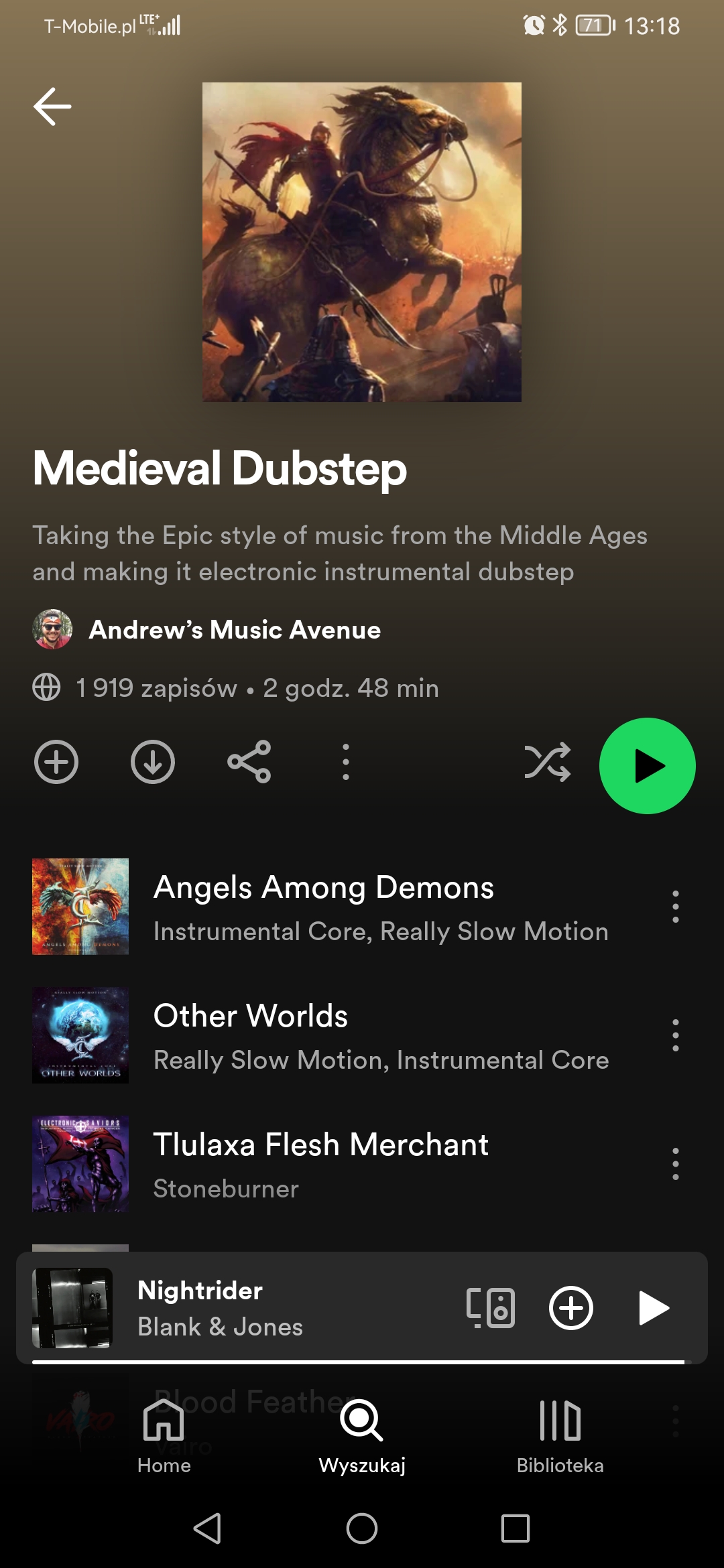The width and height of the screenshot is (724, 1568).
Task: Open options for Angels Among Demons
Action: coord(675,907)
